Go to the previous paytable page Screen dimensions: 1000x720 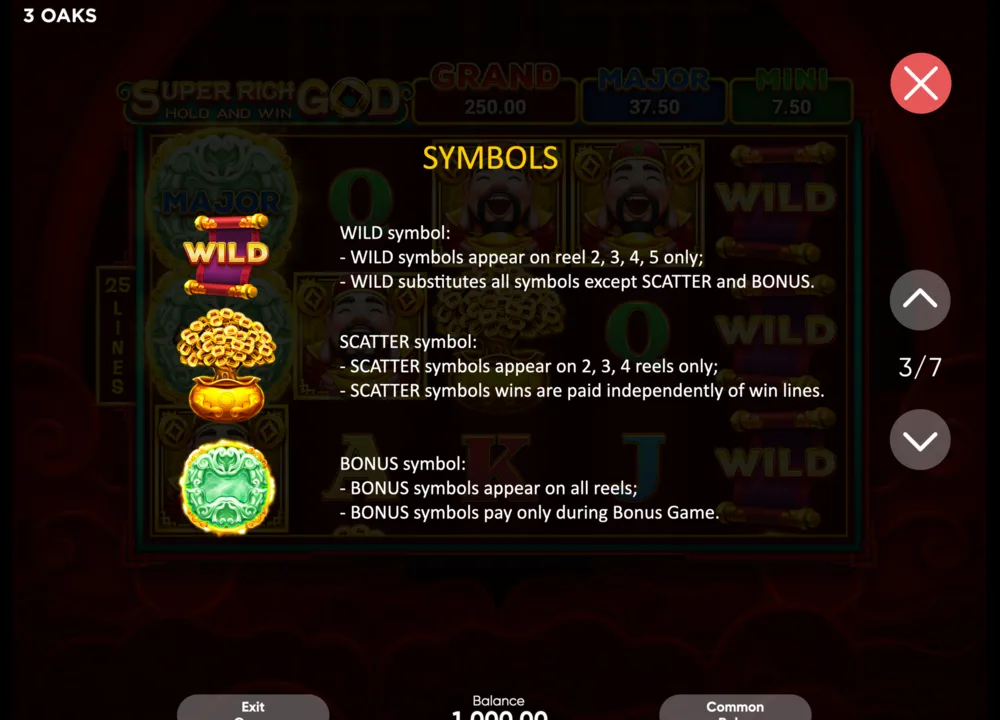click(x=920, y=300)
